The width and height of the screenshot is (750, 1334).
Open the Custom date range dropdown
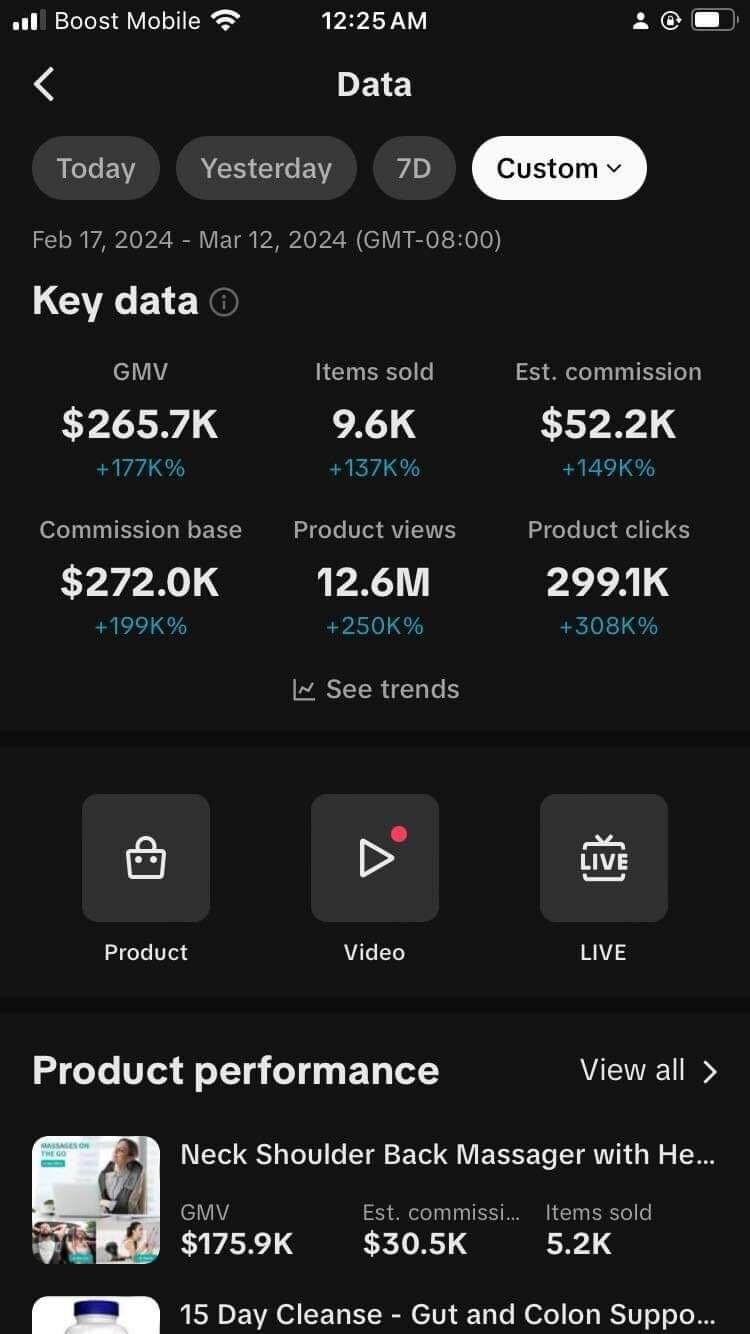coord(559,168)
